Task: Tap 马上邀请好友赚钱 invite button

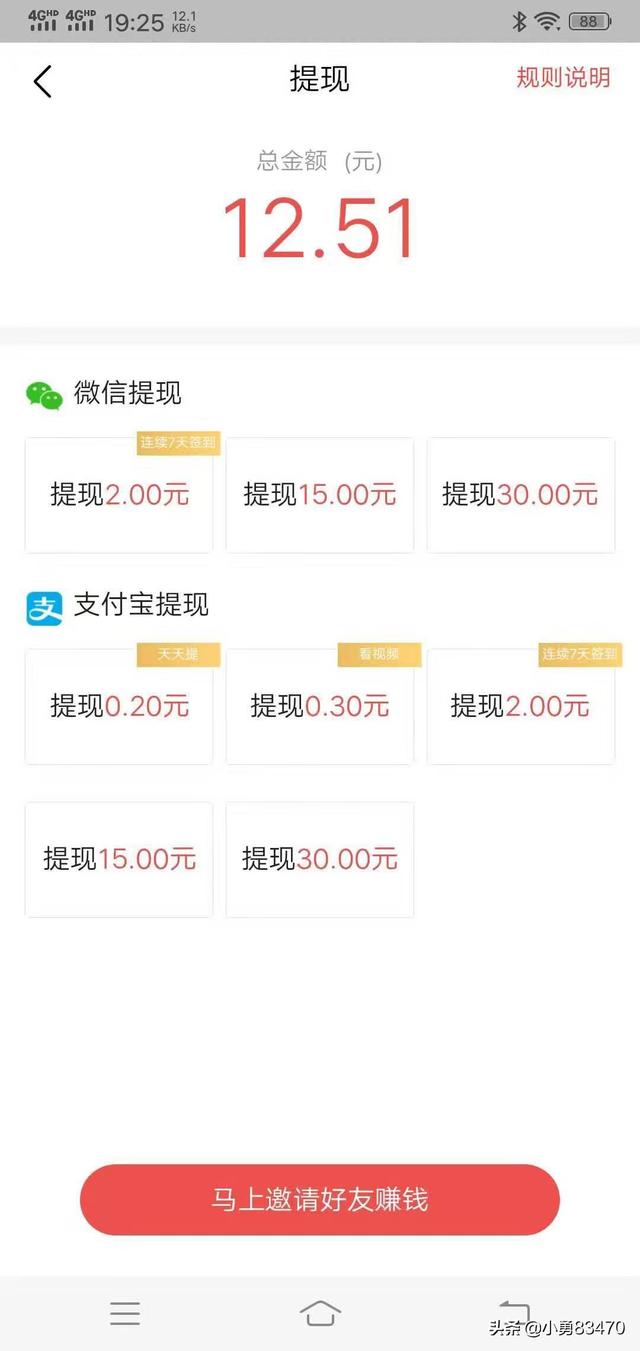Action: click(x=320, y=1199)
